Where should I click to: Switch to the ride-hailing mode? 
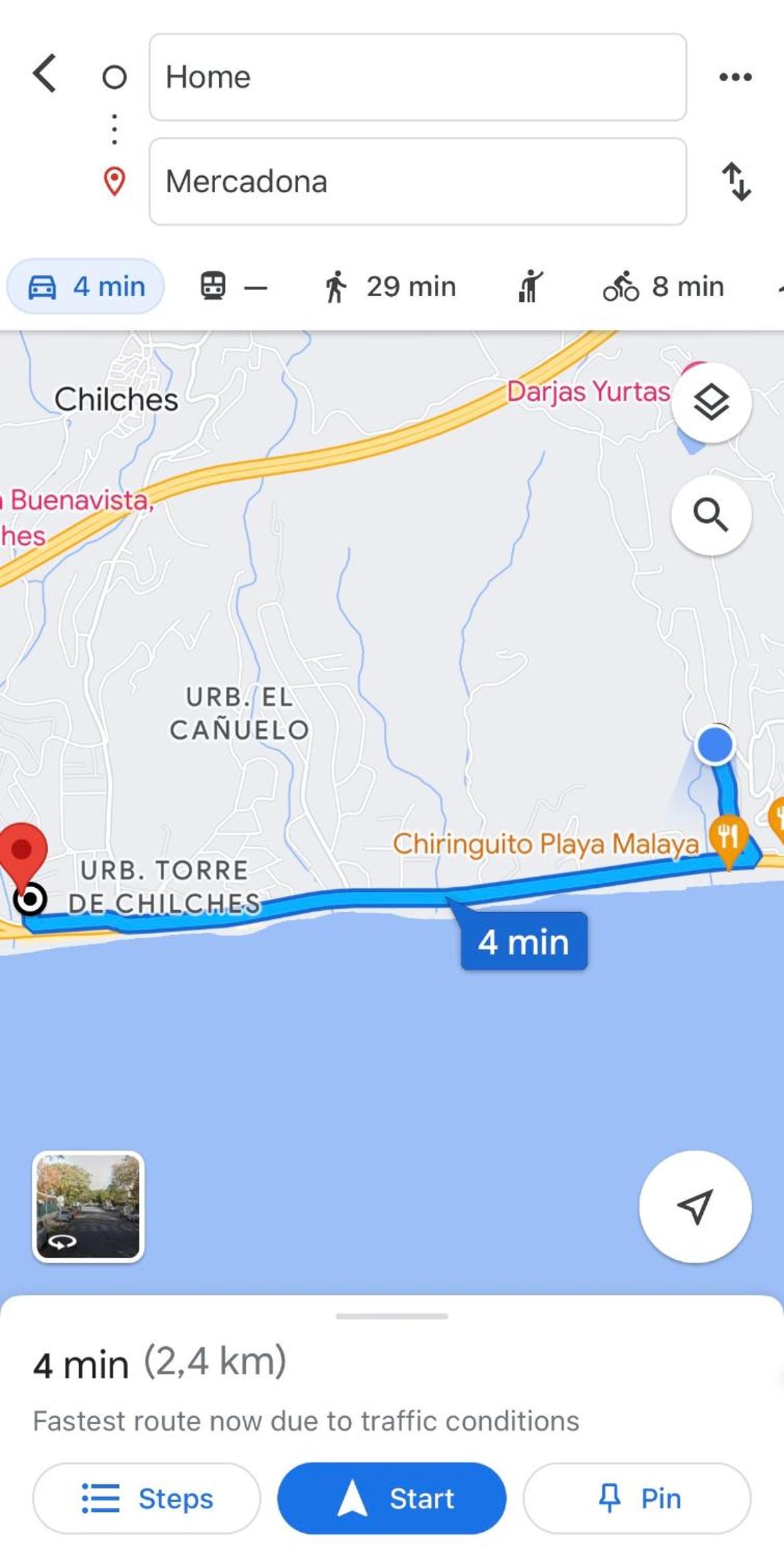click(x=529, y=287)
